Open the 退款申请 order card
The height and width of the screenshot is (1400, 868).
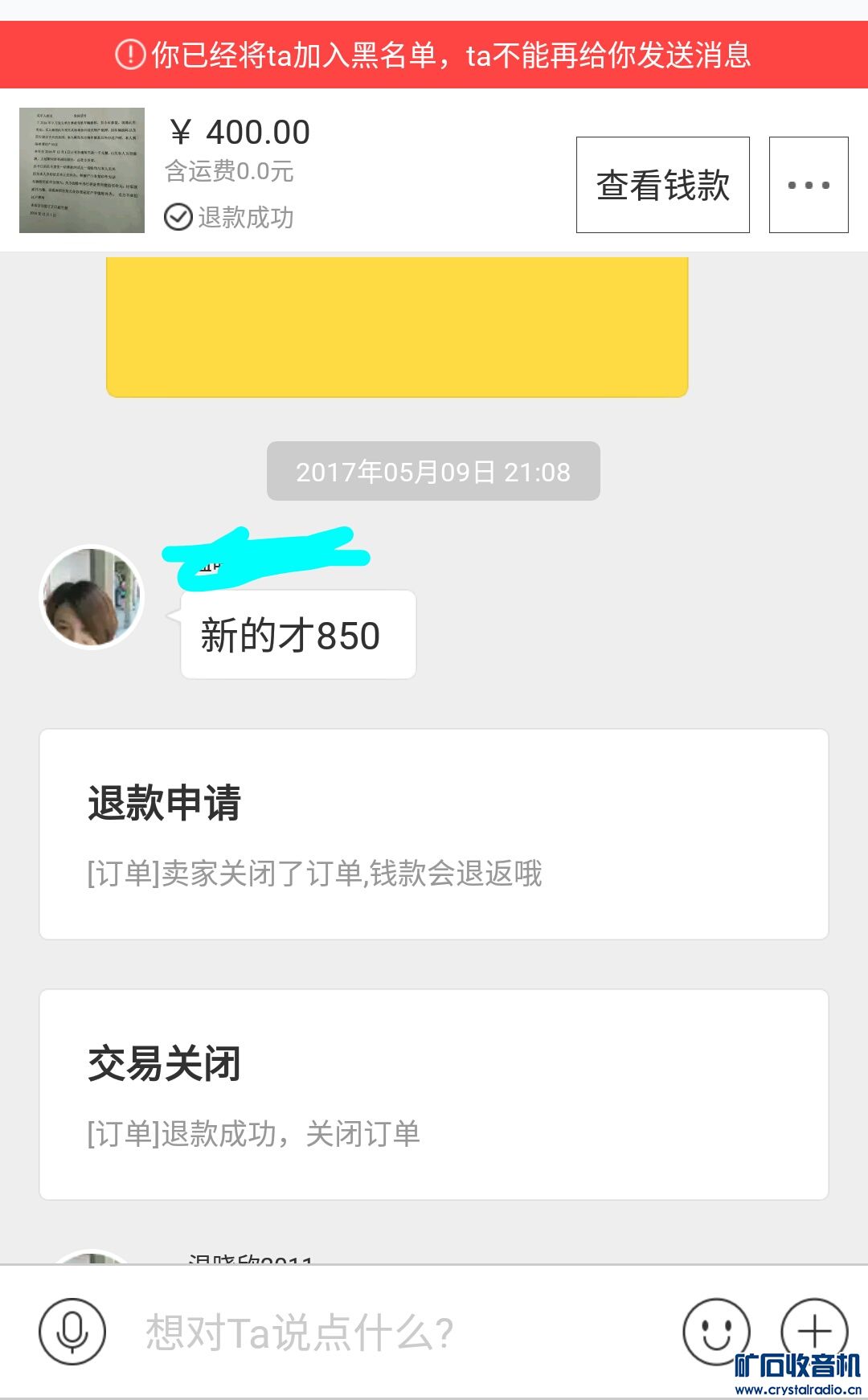pyautogui.click(x=434, y=834)
